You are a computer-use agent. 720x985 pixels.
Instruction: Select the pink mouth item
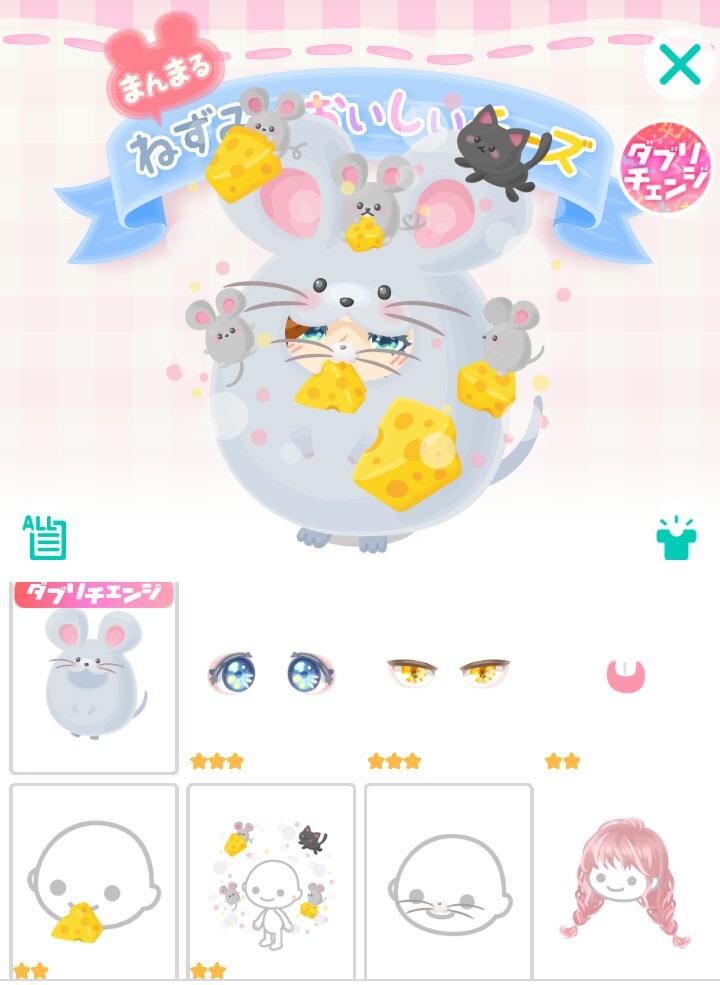click(x=626, y=676)
